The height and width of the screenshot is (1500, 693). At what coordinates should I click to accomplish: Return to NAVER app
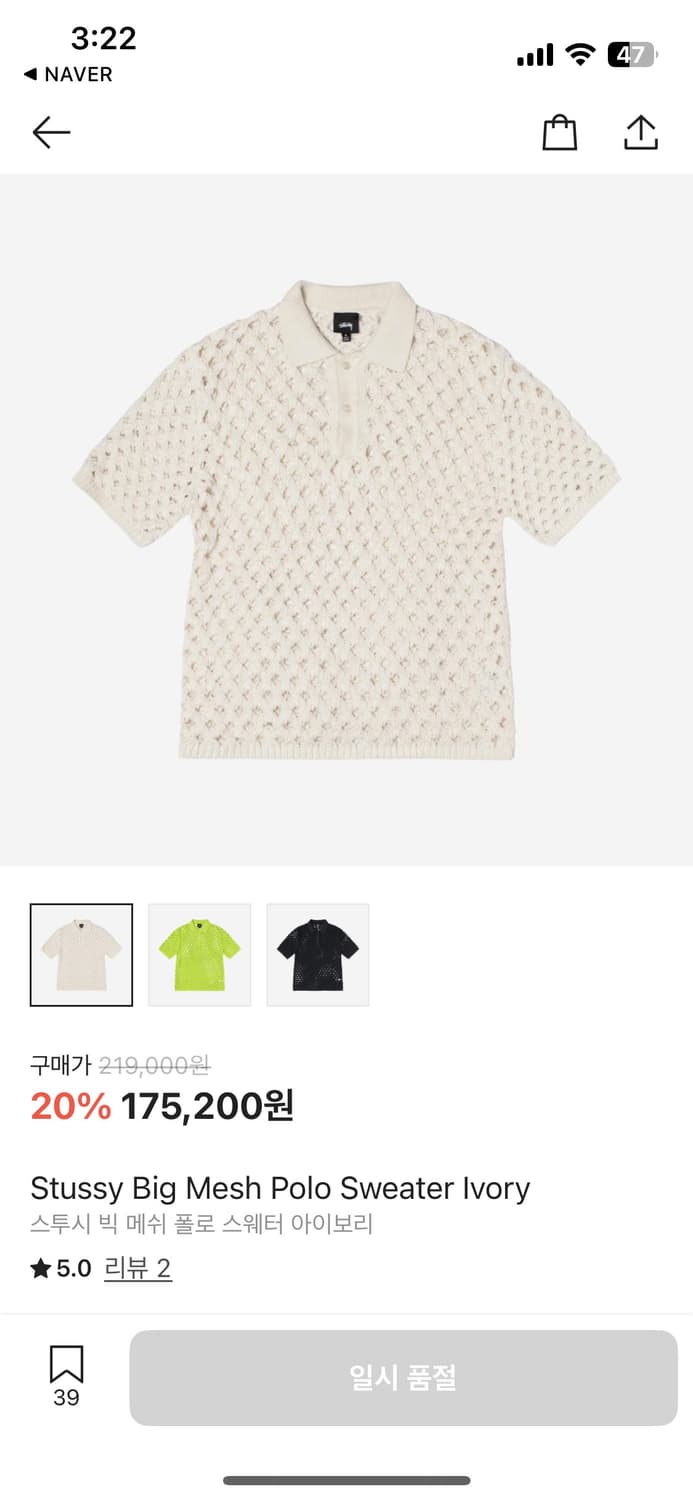point(68,74)
